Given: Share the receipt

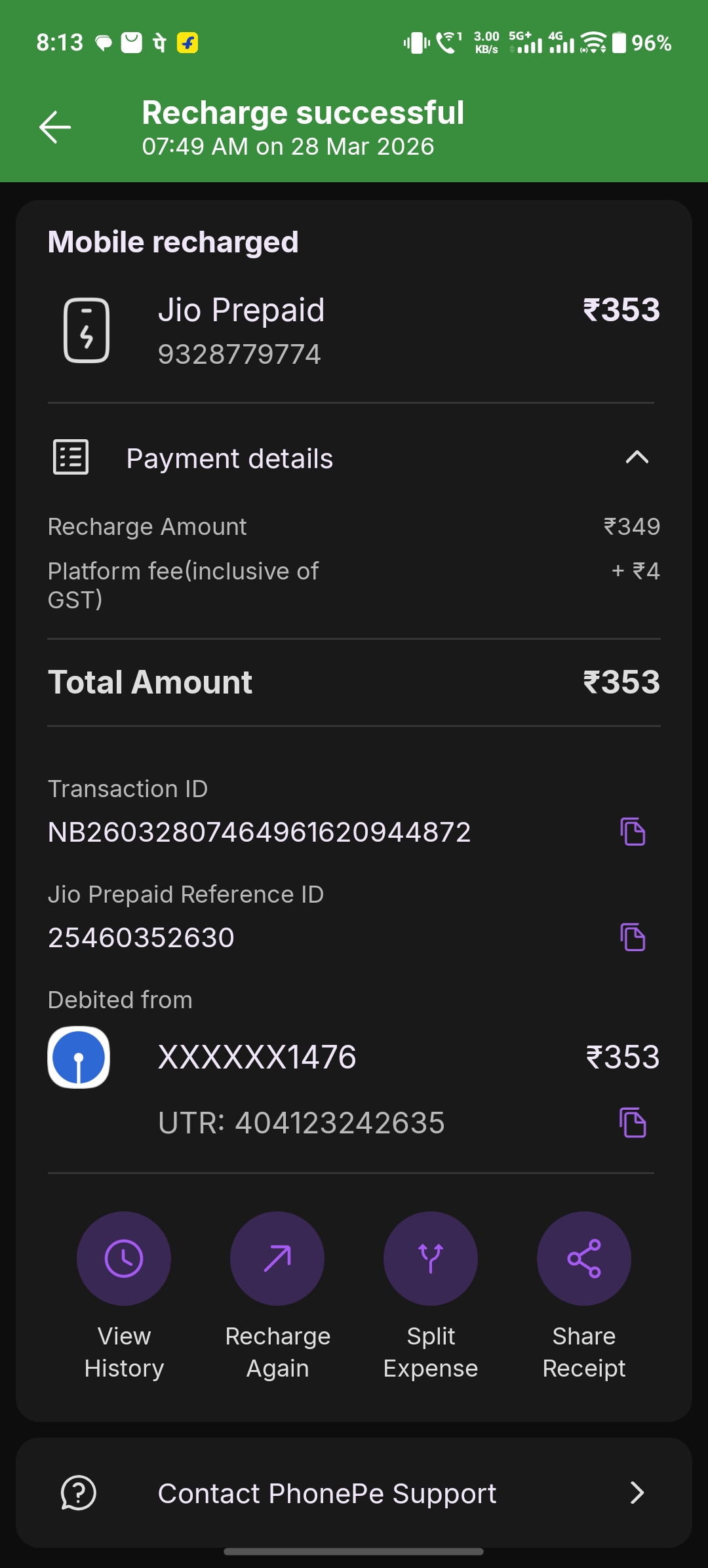Looking at the screenshot, I should coord(584,1259).
